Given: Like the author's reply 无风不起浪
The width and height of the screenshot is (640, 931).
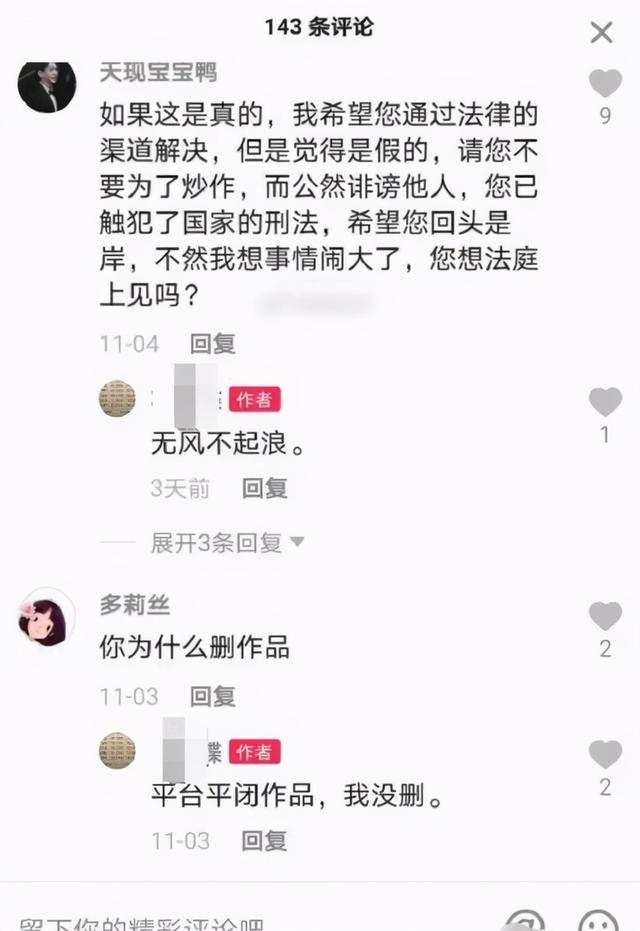Looking at the screenshot, I should [x=604, y=403].
